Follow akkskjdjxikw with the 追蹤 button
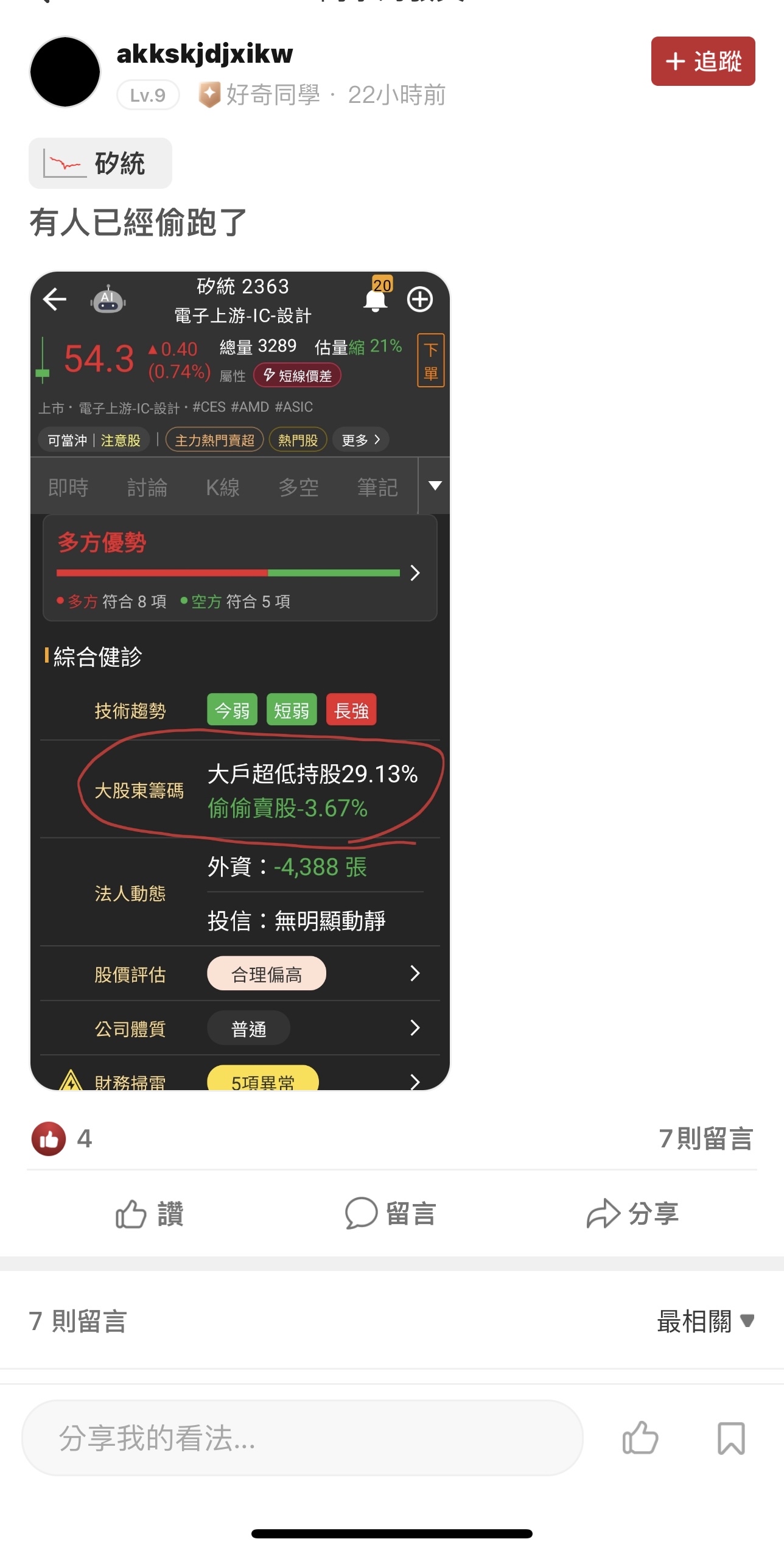The width and height of the screenshot is (784, 1553). (702, 61)
